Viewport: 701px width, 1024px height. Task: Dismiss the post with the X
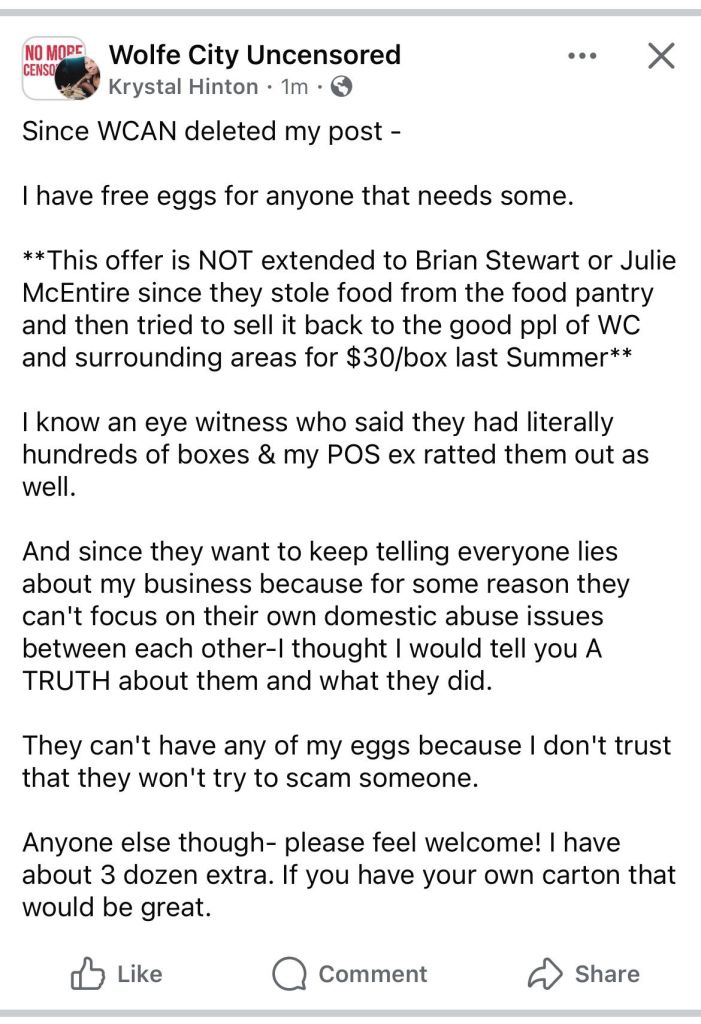pyautogui.click(x=661, y=56)
